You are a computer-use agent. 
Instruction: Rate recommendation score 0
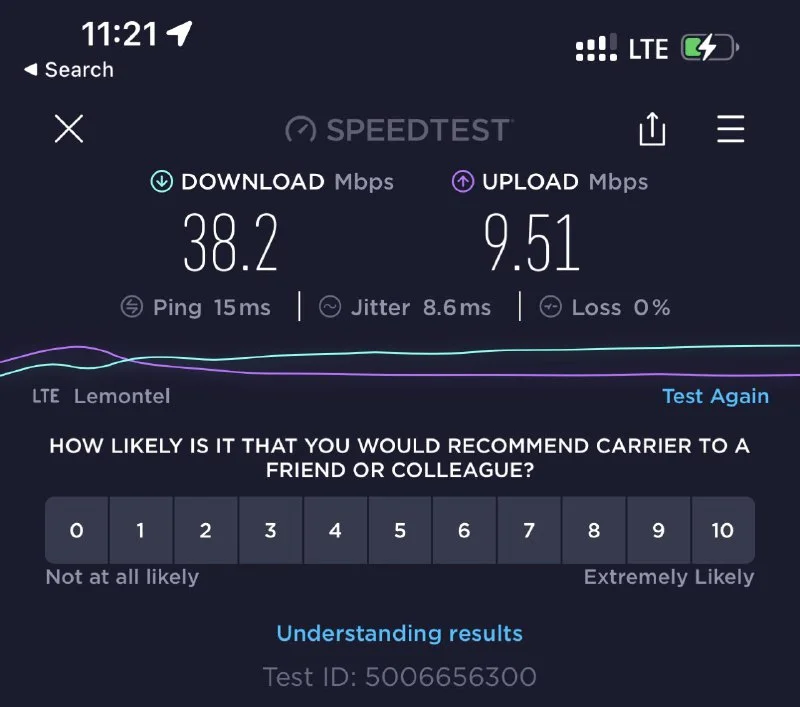tap(77, 530)
